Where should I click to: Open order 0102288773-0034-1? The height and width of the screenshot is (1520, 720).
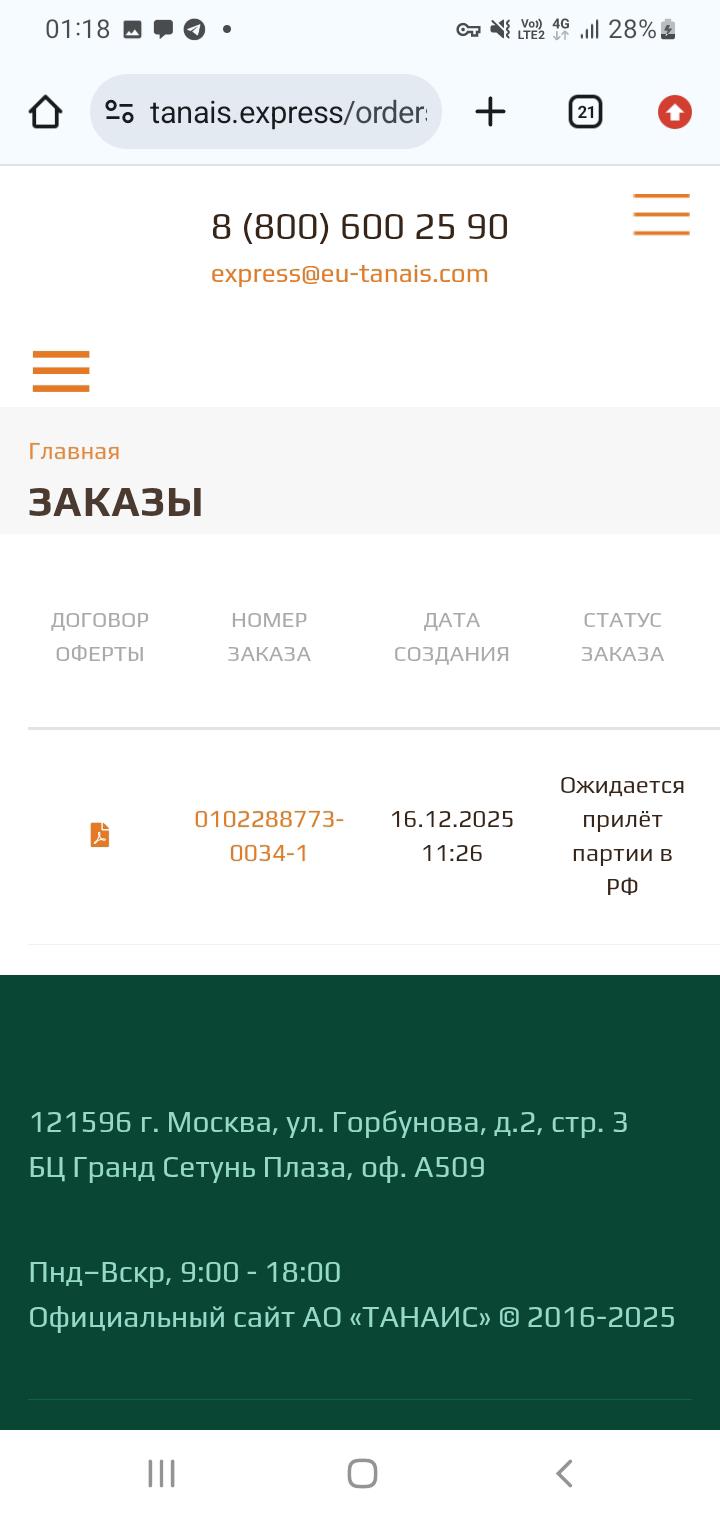(x=269, y=836)
